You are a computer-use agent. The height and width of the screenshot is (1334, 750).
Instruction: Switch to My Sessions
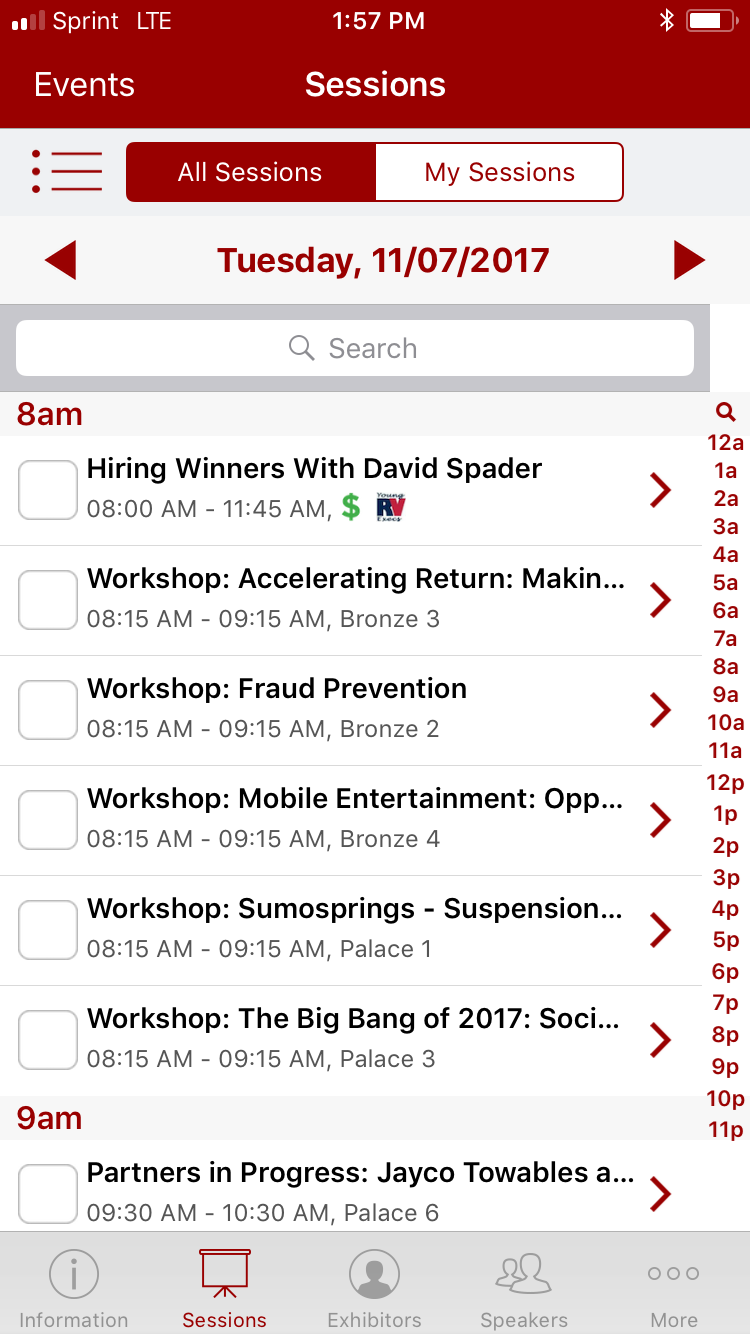499,172
